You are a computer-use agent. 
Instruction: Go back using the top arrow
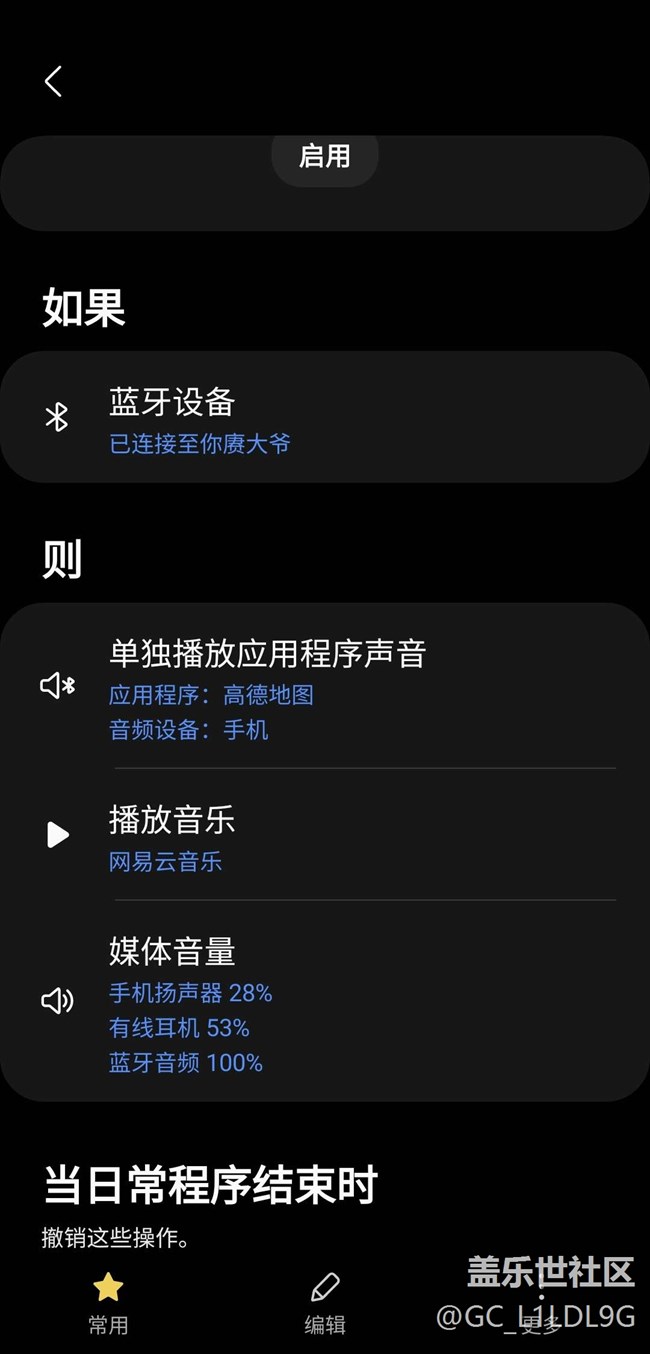point(54,82)
